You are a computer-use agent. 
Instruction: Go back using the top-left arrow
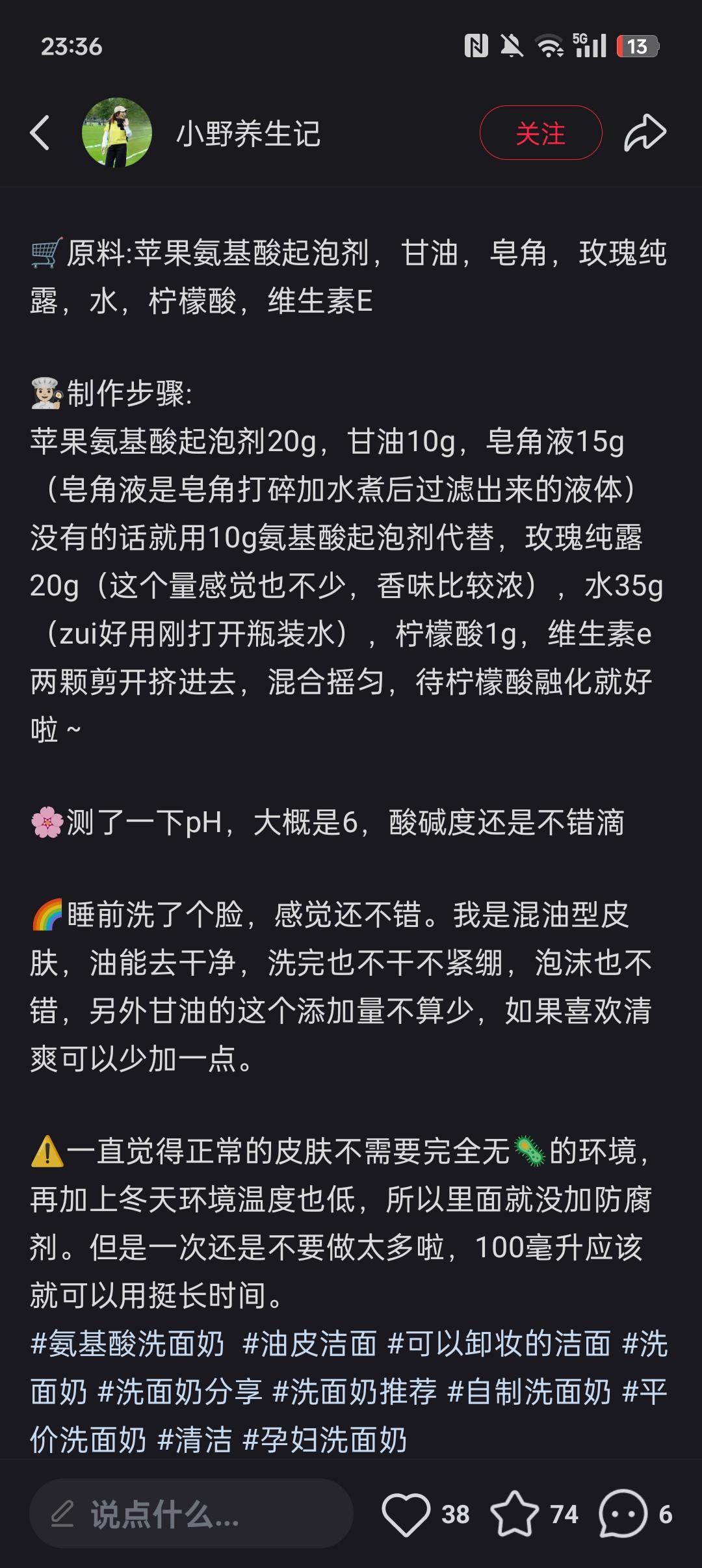(x=40, y=133)
